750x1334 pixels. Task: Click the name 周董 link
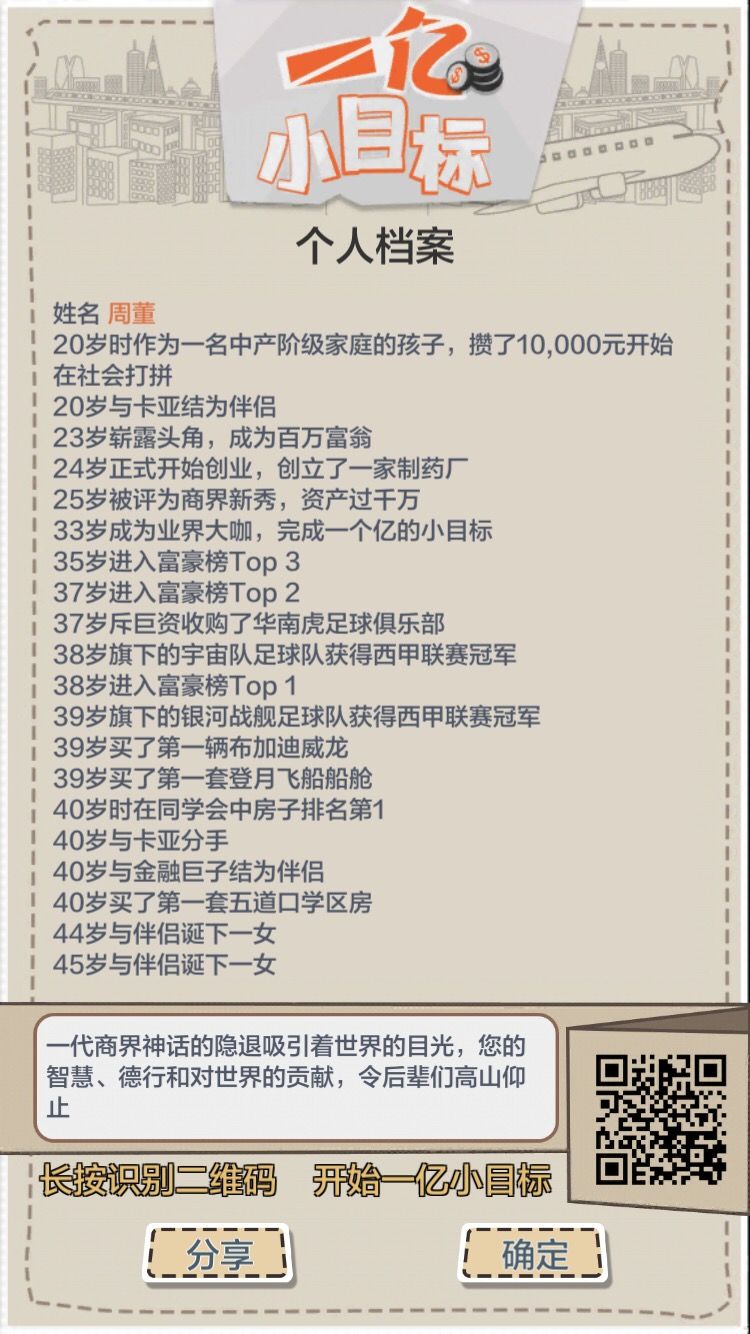(130, 310)
